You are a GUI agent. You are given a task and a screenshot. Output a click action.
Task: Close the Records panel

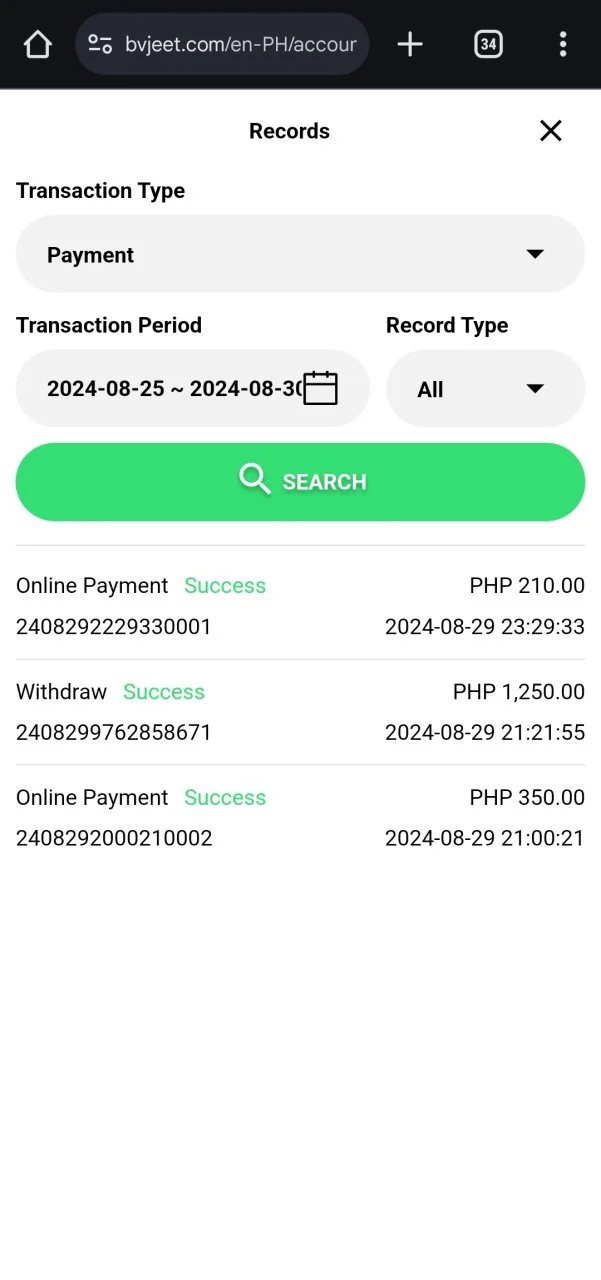(551, 131)
